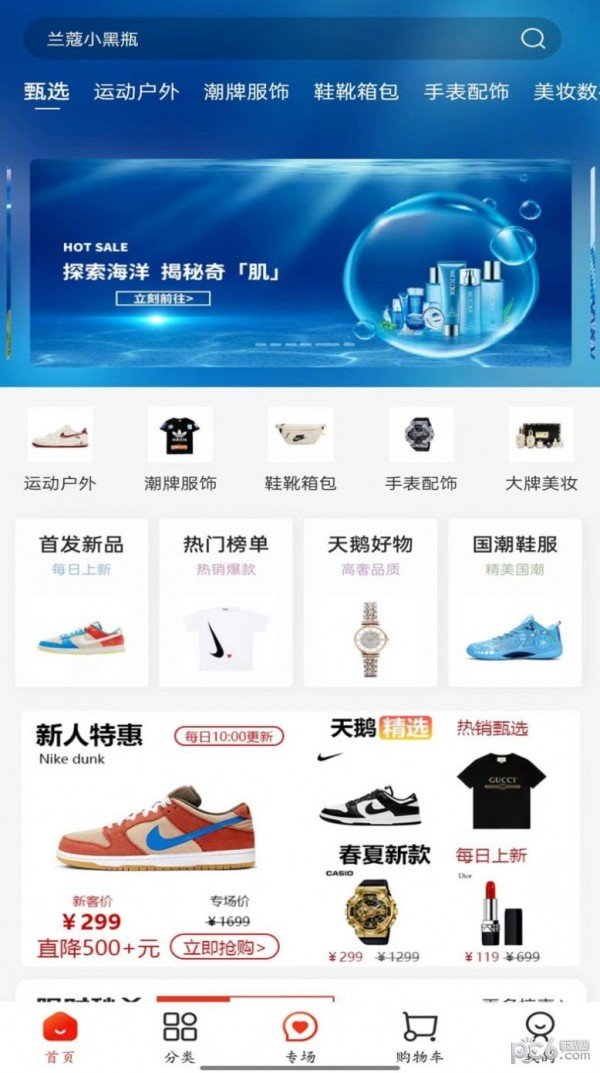Switch to the 运动户外 top tab
This screenshot has width=600, height=1073.
136,92
